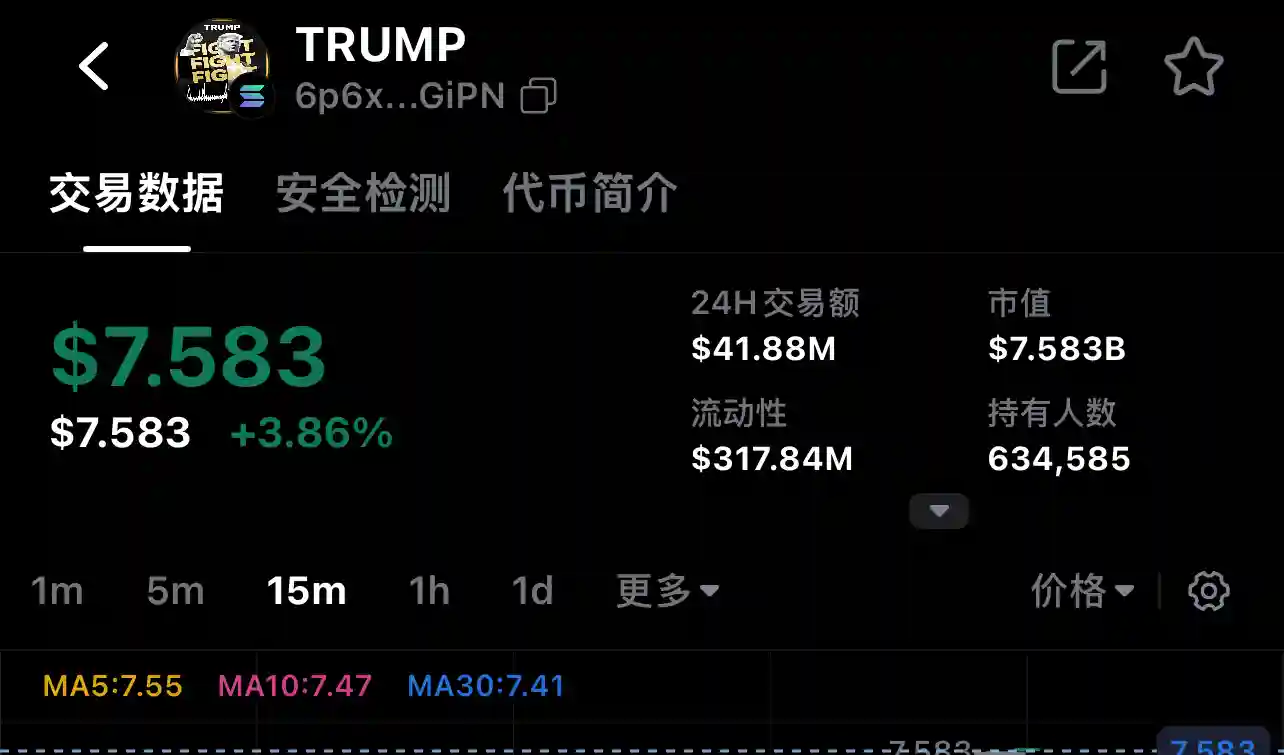Switch chart to 1h interval

429,591
